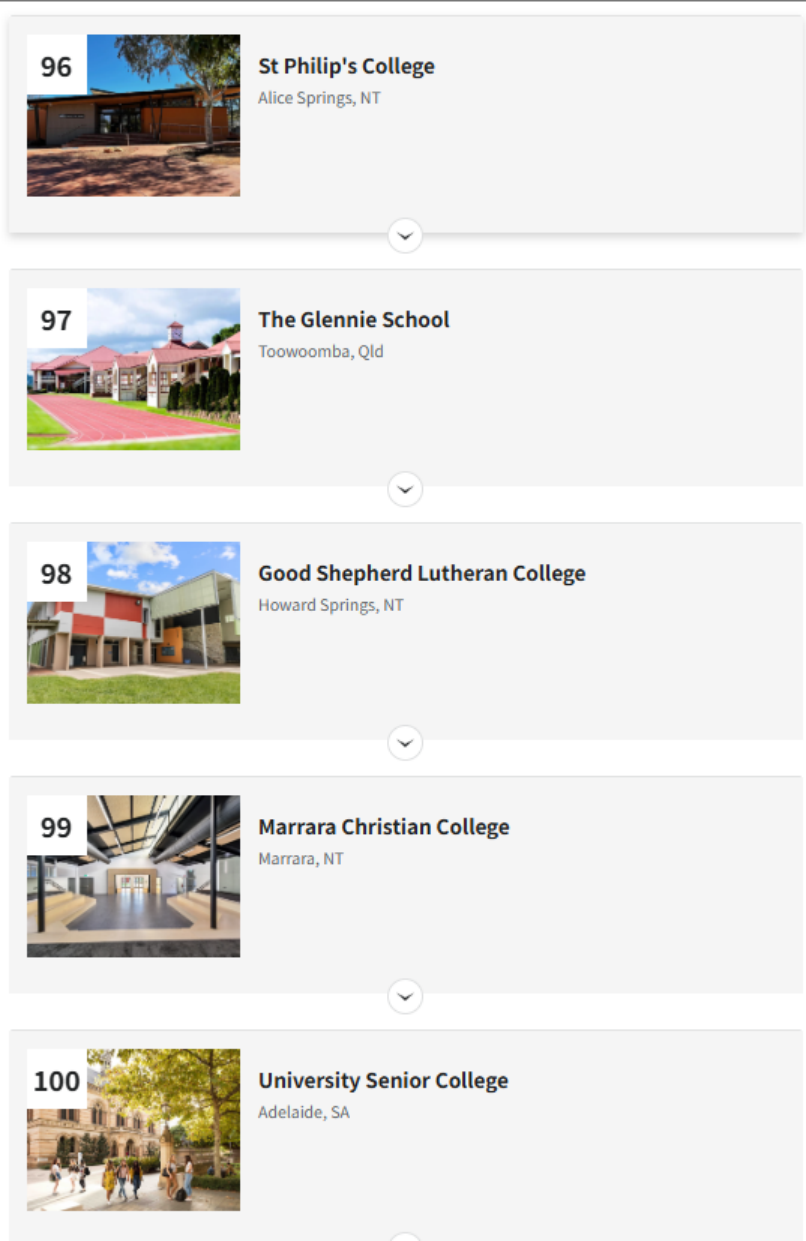Open the St Philip's College card
Viewport: 806px width, 1241px height.
346,66
